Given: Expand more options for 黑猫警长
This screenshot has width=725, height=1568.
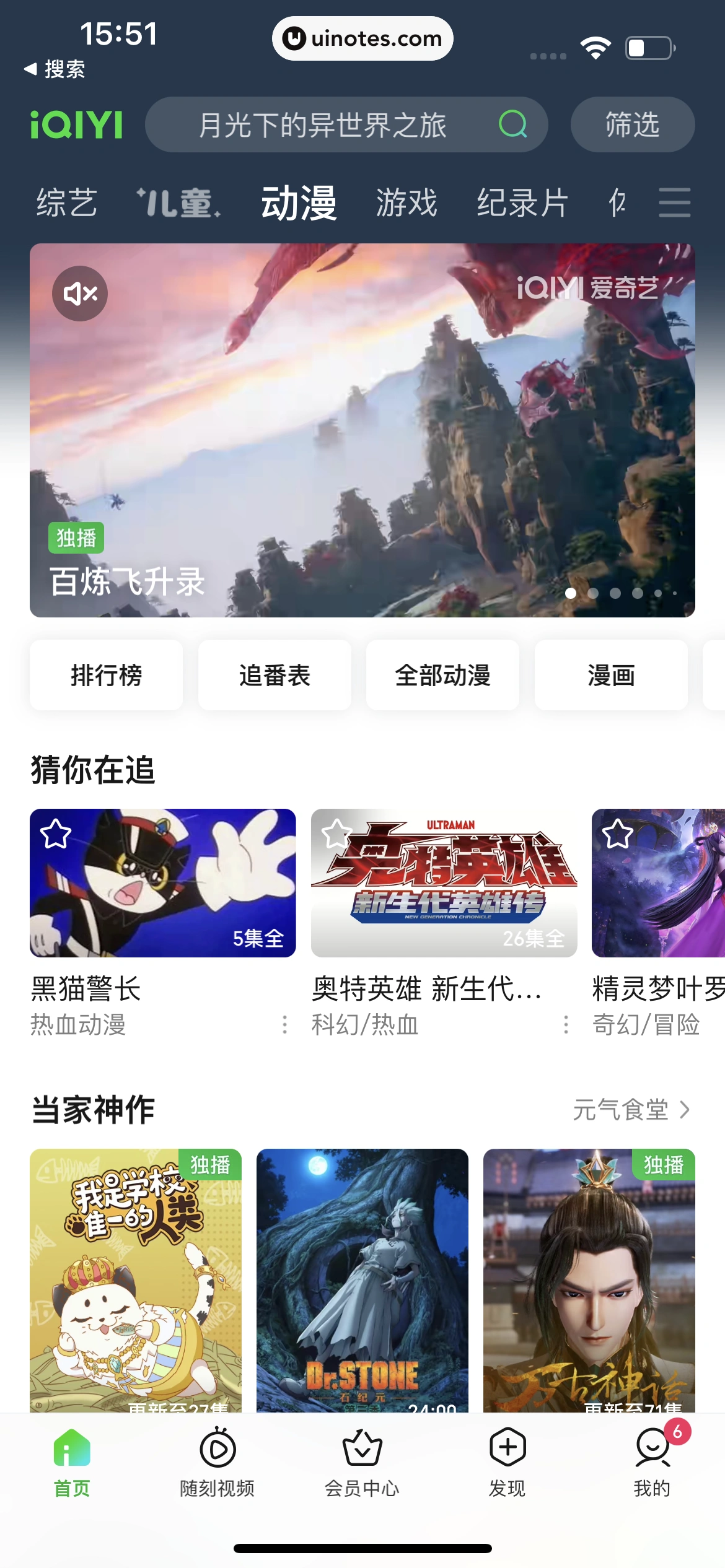Looking at the screenshot, I should pyautogui.click(x=284, y=1025).
